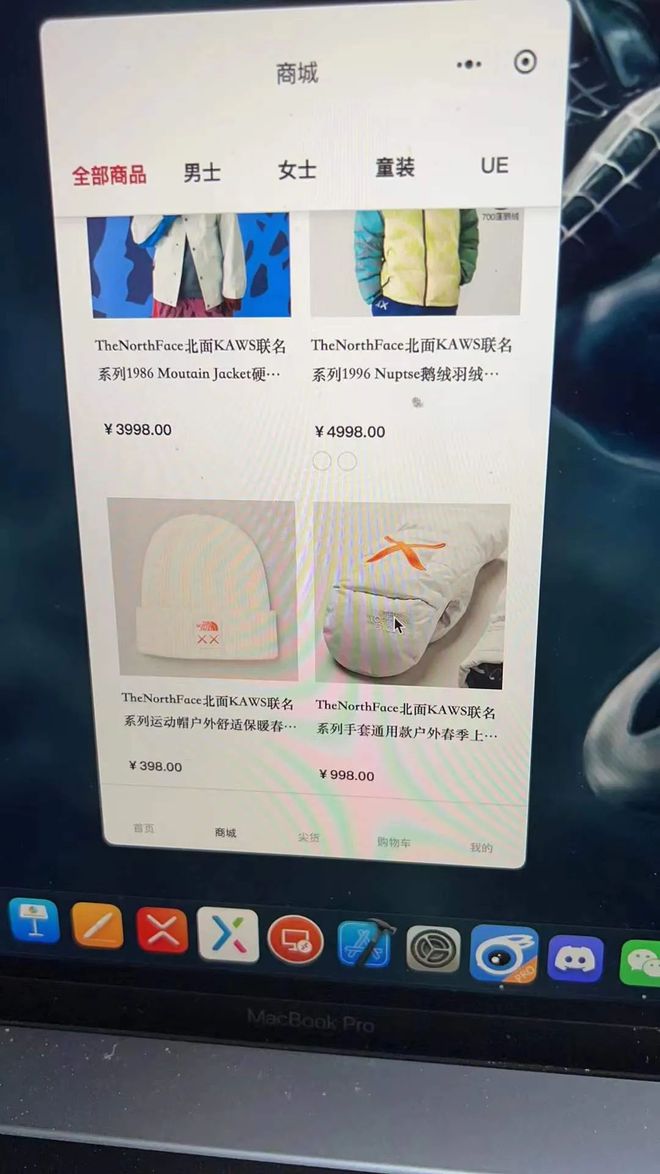This screenshot has width=660, height=1174.
Task: Open the 购物车 shopping cart tab
Action: [x=393, y=842]
